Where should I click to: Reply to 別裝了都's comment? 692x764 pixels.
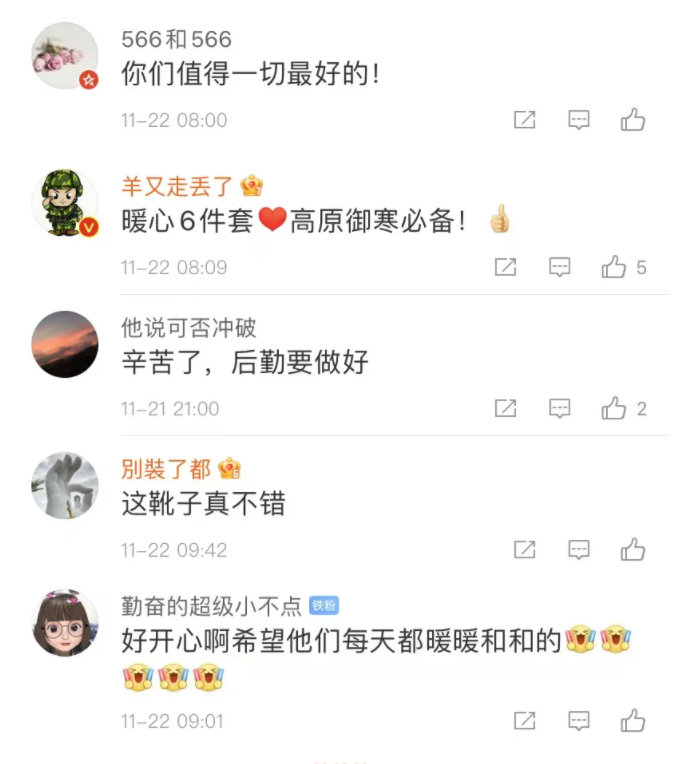coord(579,550)
